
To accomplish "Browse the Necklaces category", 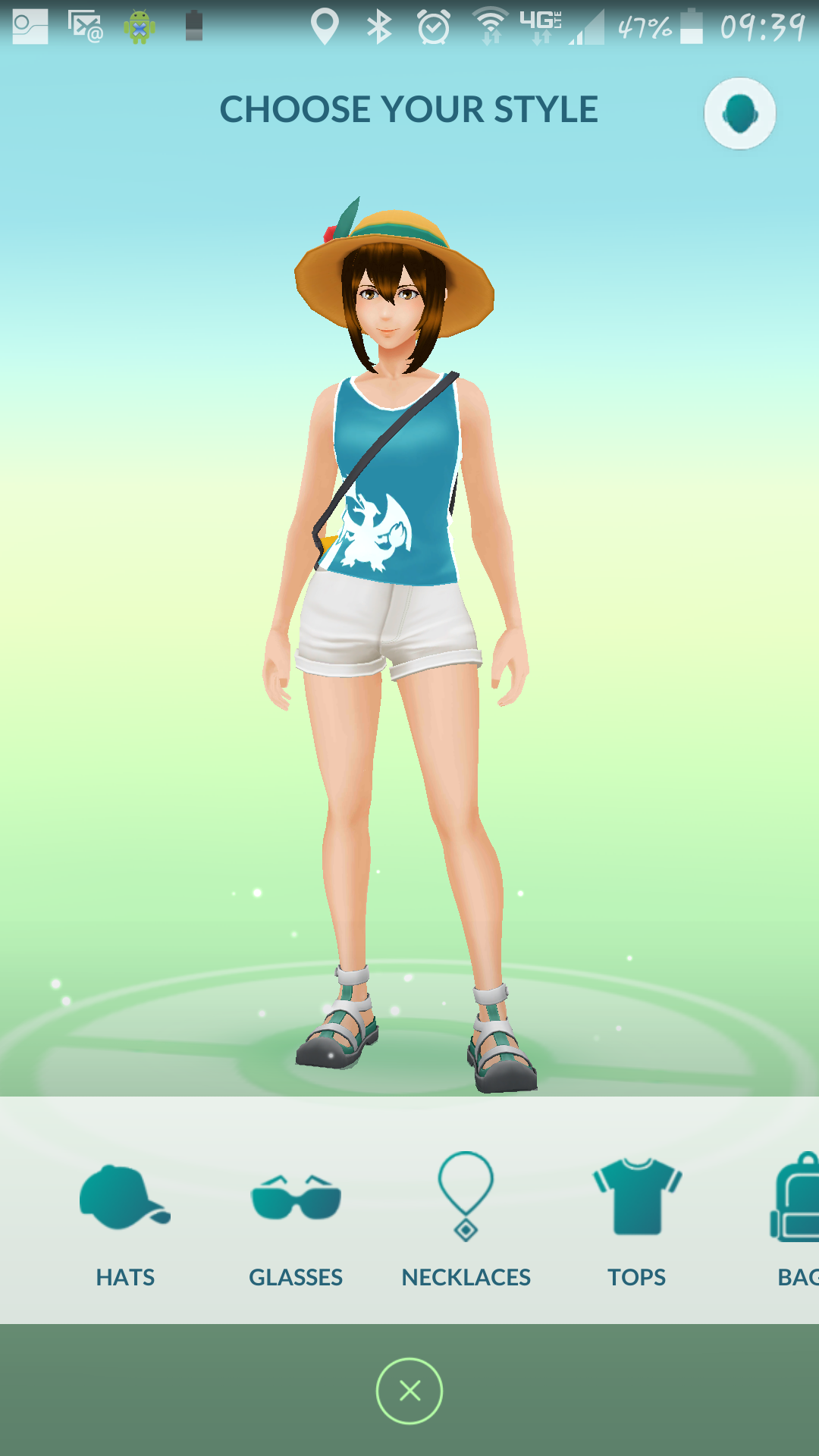I will (466, 1221).
